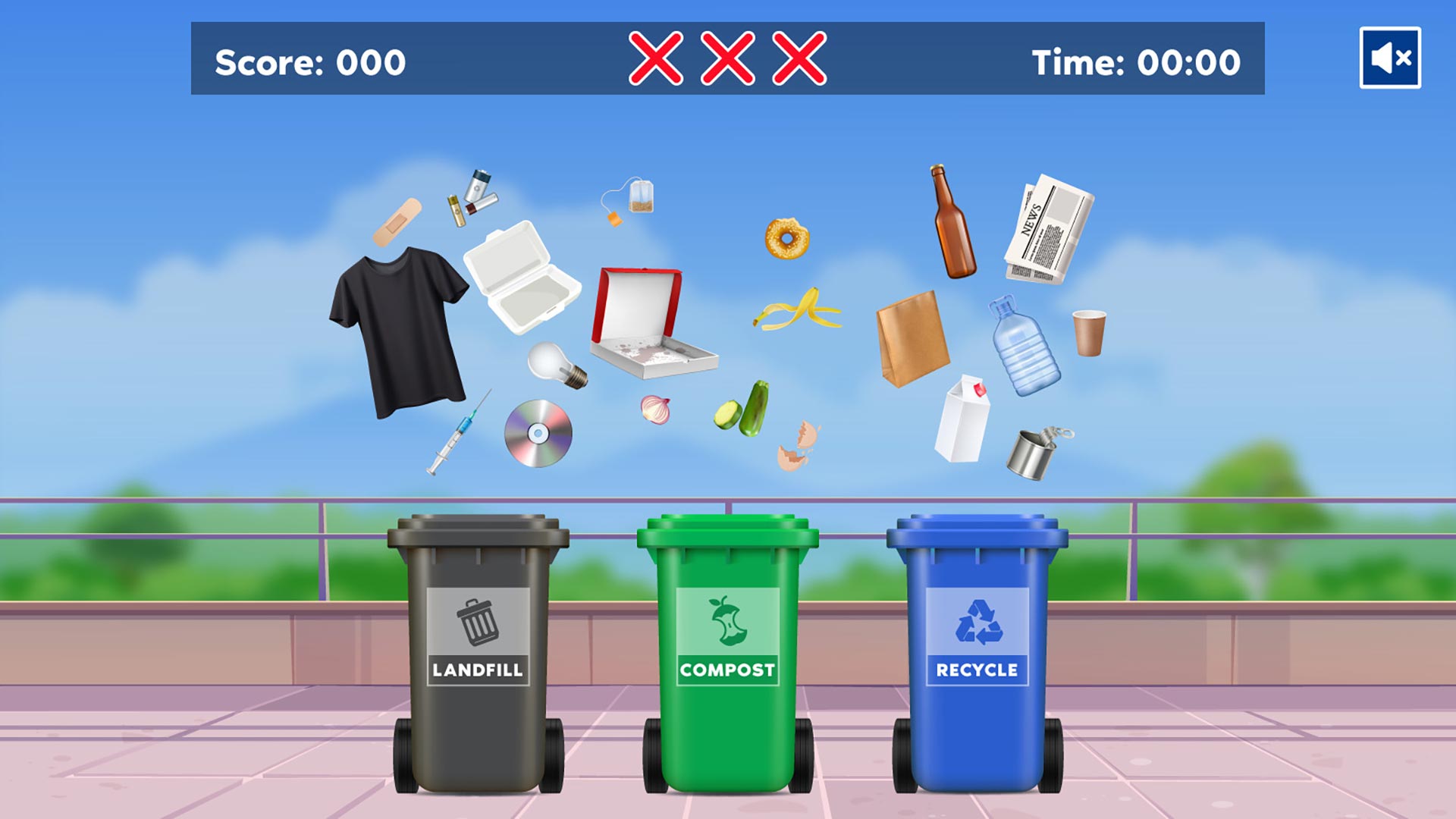The width and height of the screenshot is (1456, 819).
Task: Select the blue Recycle bin
Action: pos(977,652)
